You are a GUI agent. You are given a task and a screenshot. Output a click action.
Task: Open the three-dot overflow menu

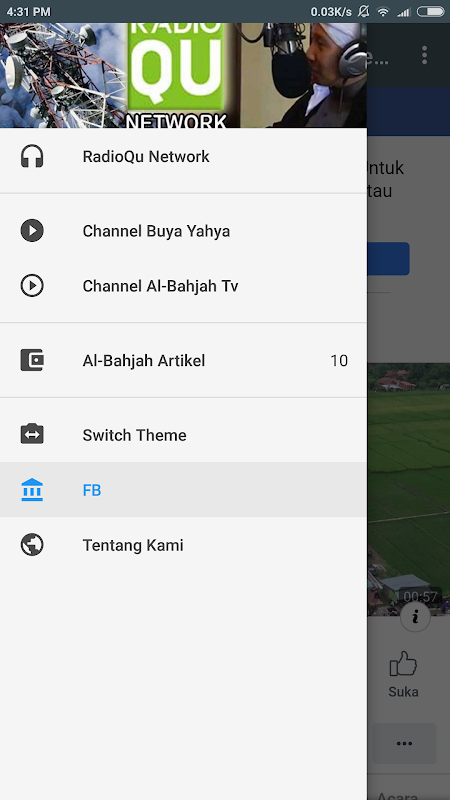pyautogui.click(x=424, y=55)
